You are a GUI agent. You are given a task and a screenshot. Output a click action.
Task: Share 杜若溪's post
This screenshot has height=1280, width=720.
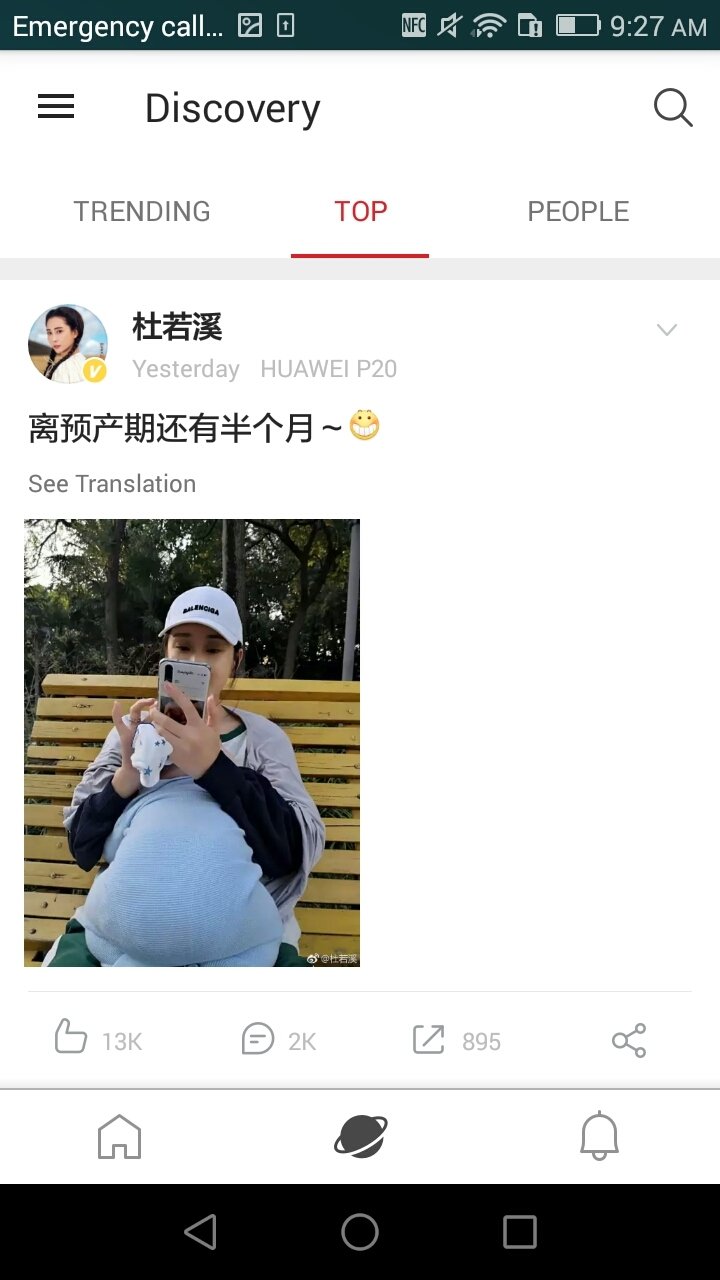(629, 1040)
